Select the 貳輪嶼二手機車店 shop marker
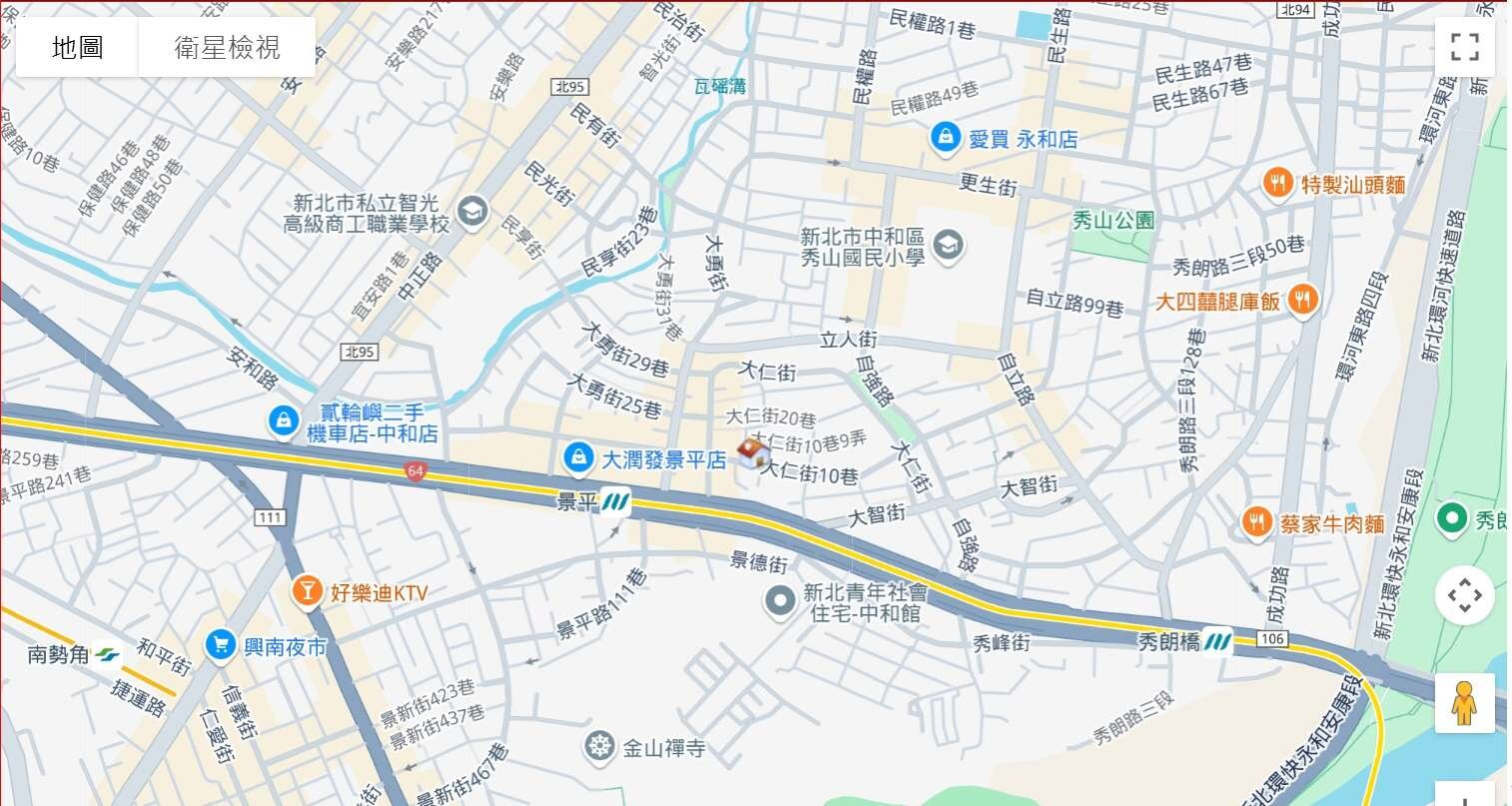 pyautogui.click(x=285, y=421)
